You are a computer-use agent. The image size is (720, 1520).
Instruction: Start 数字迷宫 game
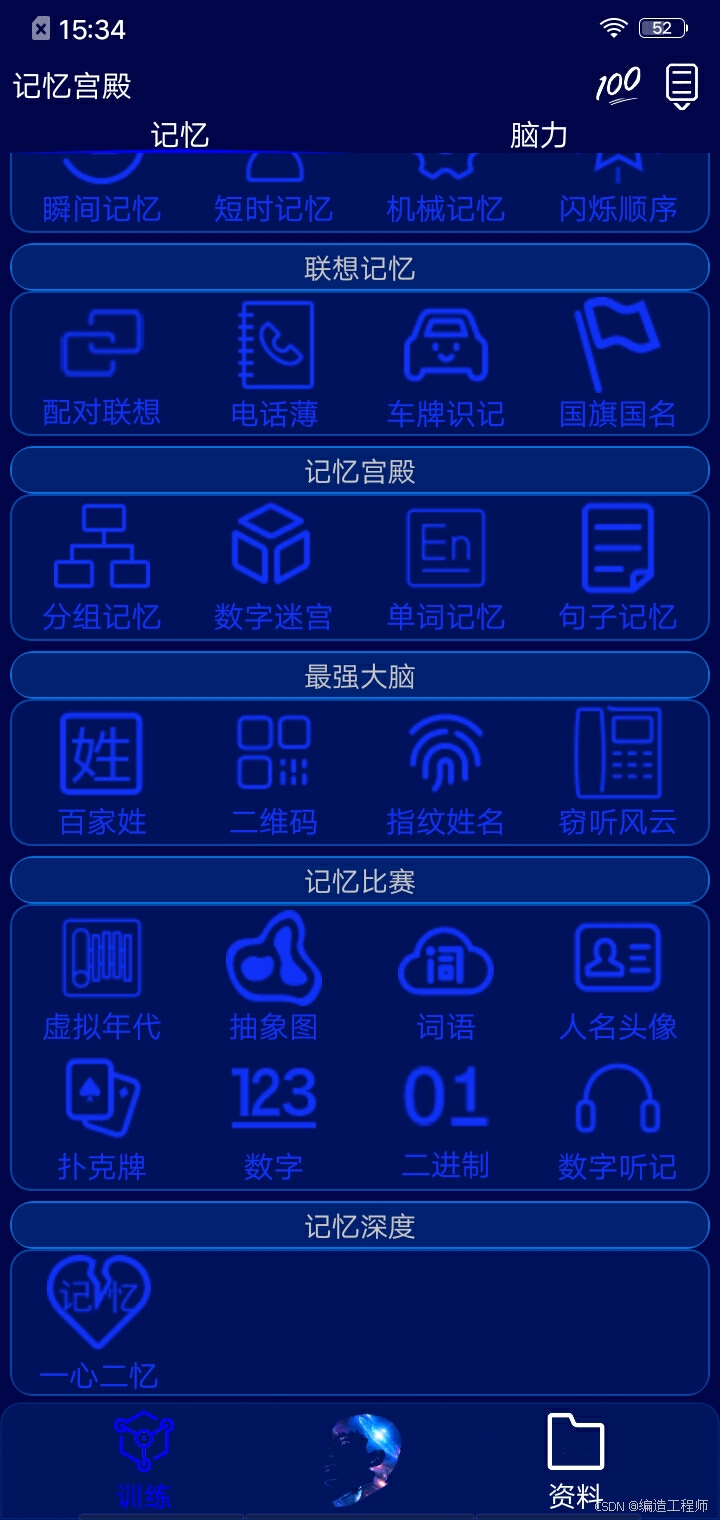coord(274,569)
